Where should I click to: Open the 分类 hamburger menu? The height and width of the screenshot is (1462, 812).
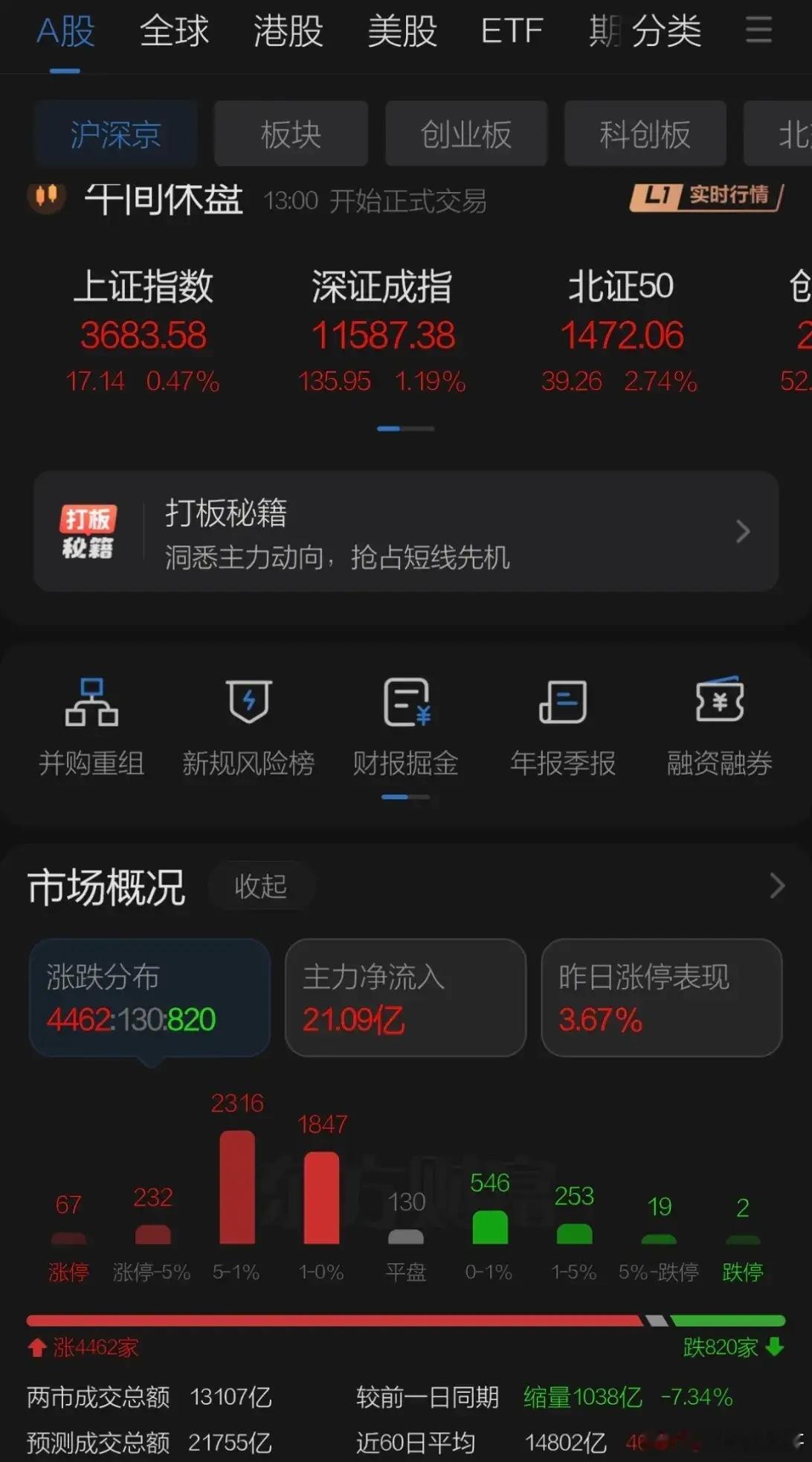coord(759,31)
